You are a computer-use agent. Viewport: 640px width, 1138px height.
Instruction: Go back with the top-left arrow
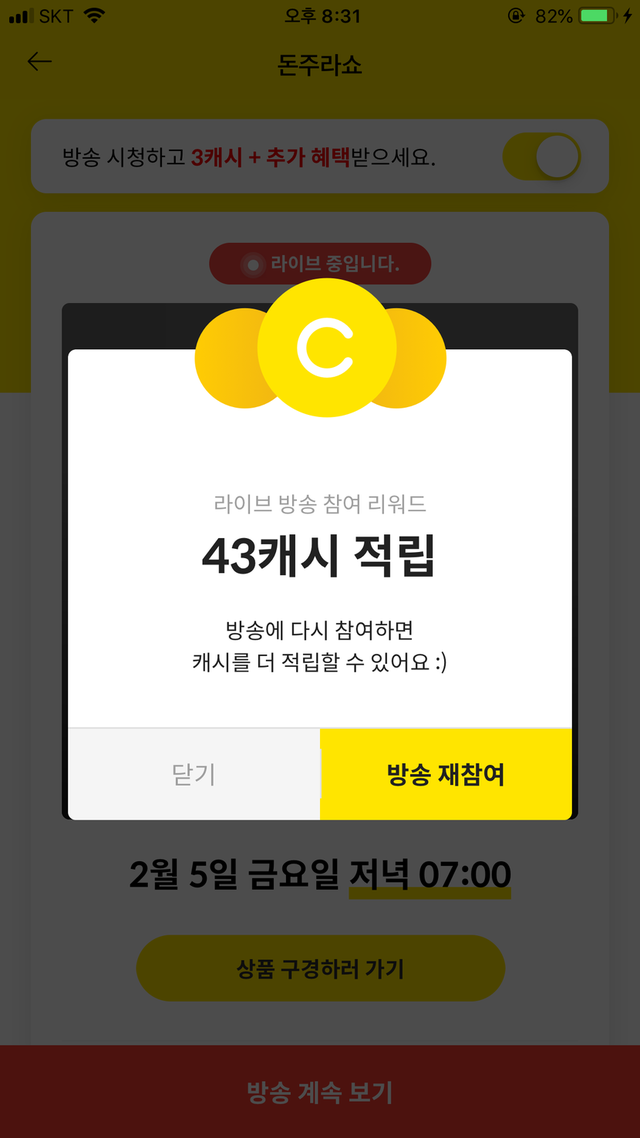point(39,62)
